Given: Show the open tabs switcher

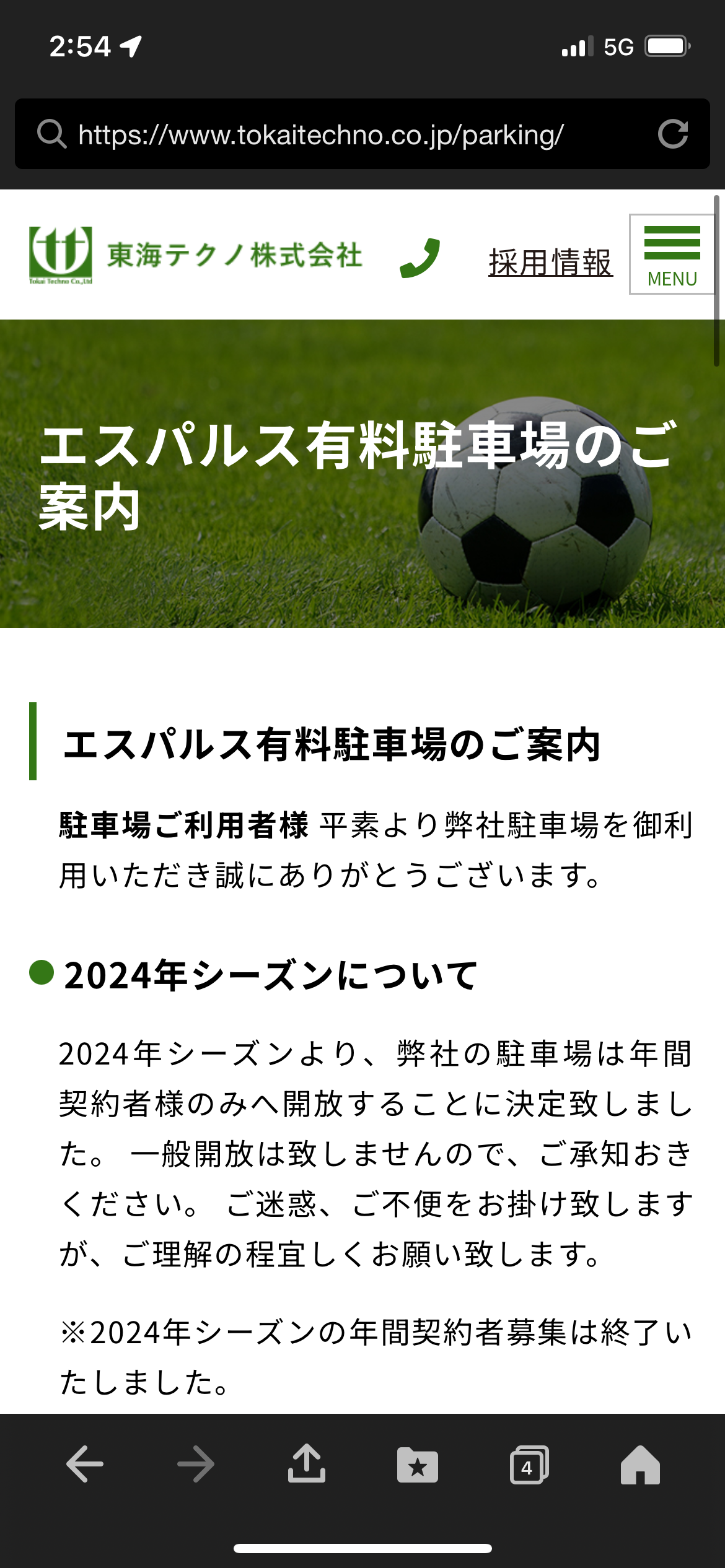Looking at the screenshot, I should (529, 1465).
